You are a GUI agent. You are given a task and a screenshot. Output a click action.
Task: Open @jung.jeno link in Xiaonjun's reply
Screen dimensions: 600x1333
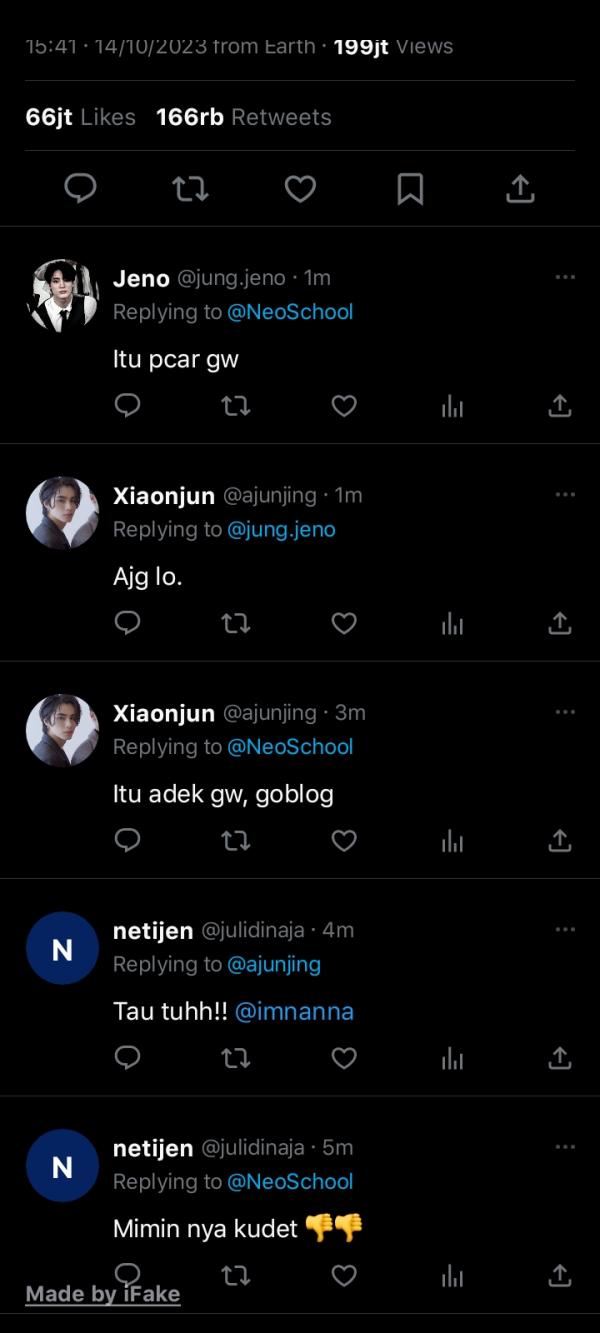coord(281,530)
